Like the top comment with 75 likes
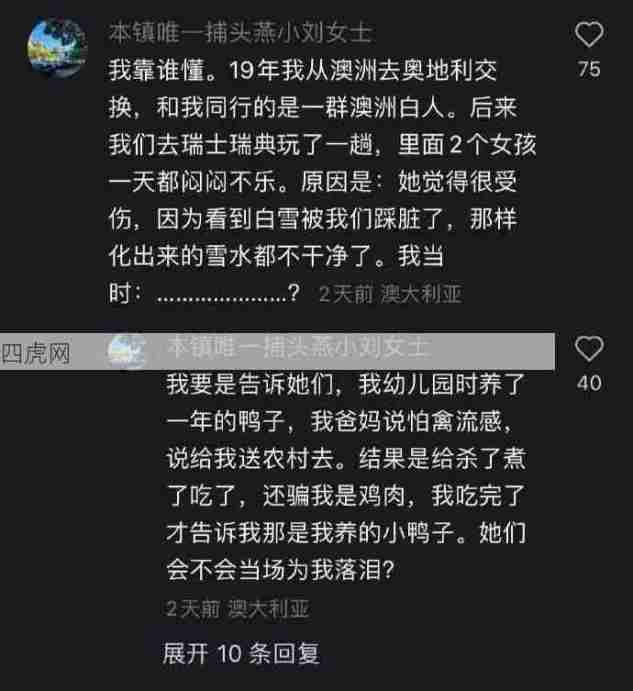Screen dimensions: 633x691 point(590,37)
